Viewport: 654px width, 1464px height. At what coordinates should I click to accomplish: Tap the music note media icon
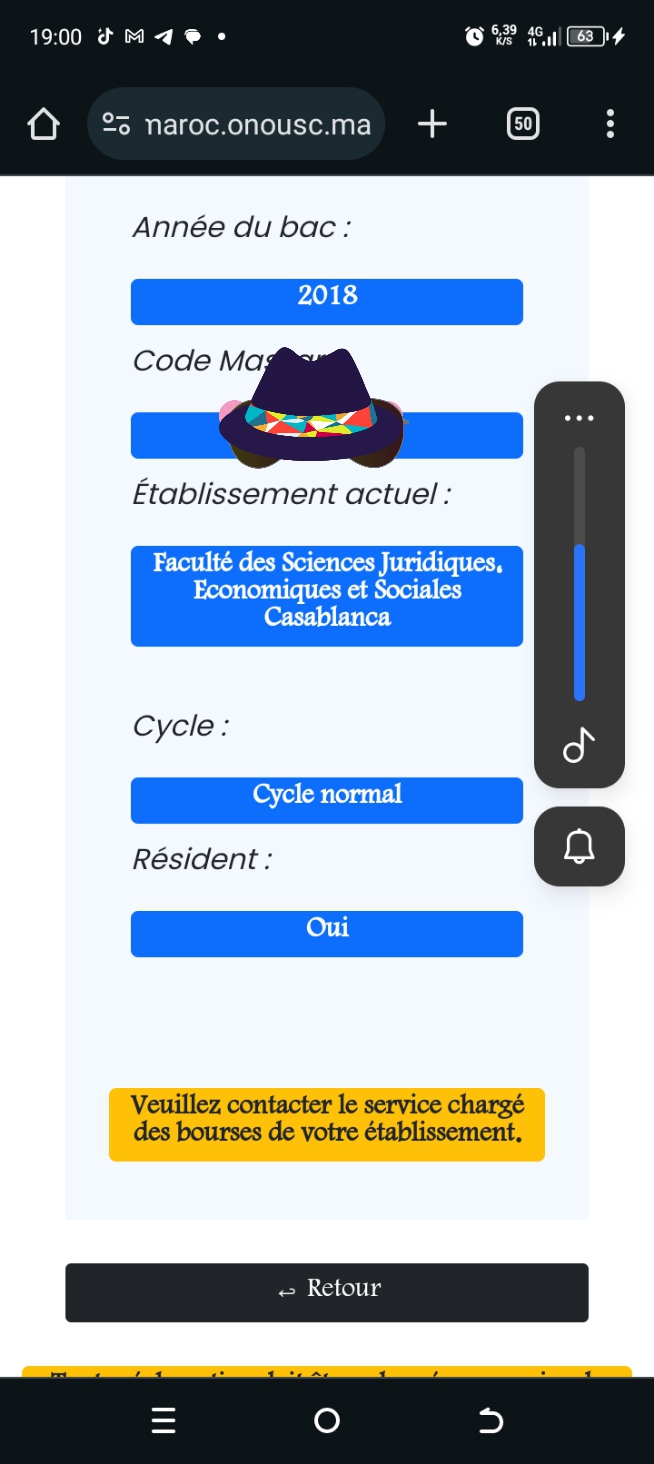point(579,746)
